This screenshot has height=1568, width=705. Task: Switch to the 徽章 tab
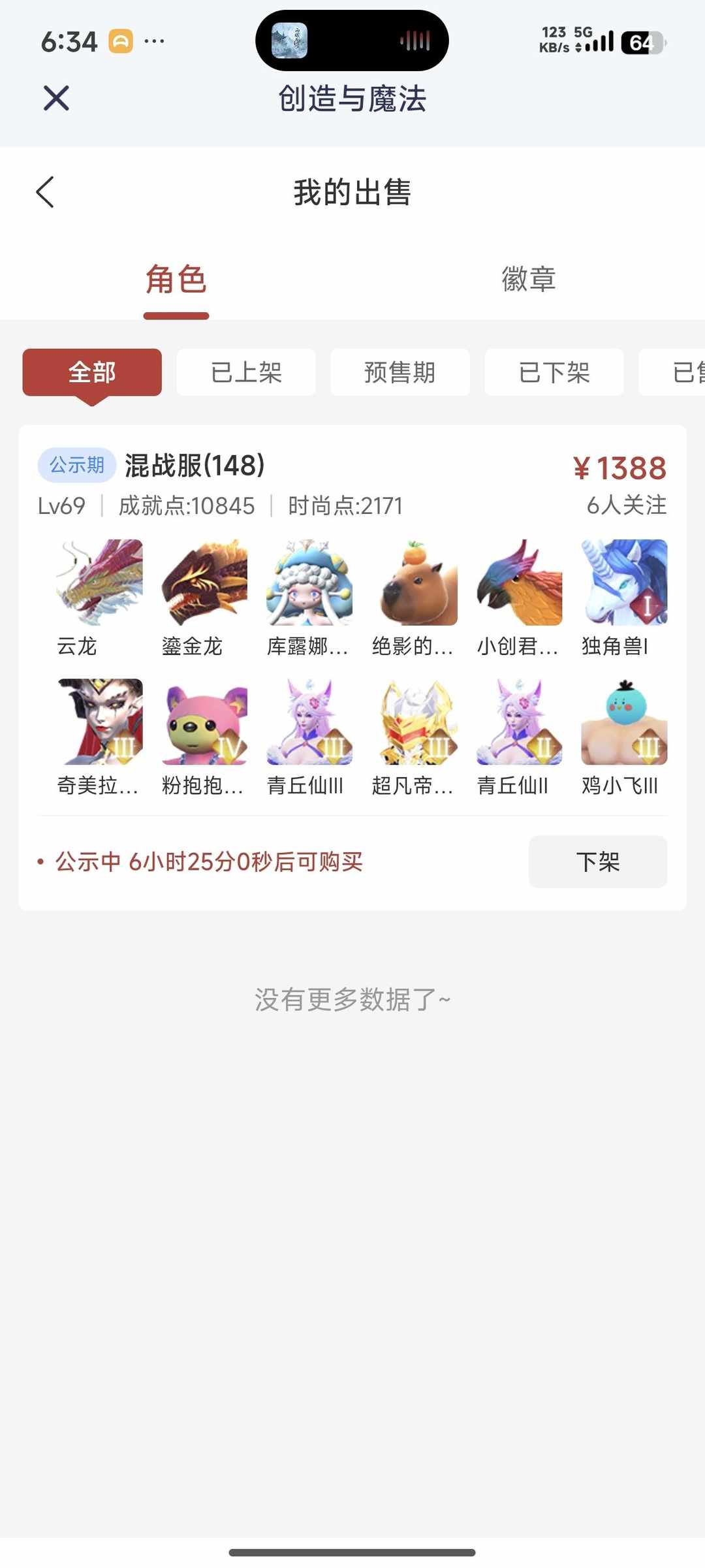pos(527,281)
